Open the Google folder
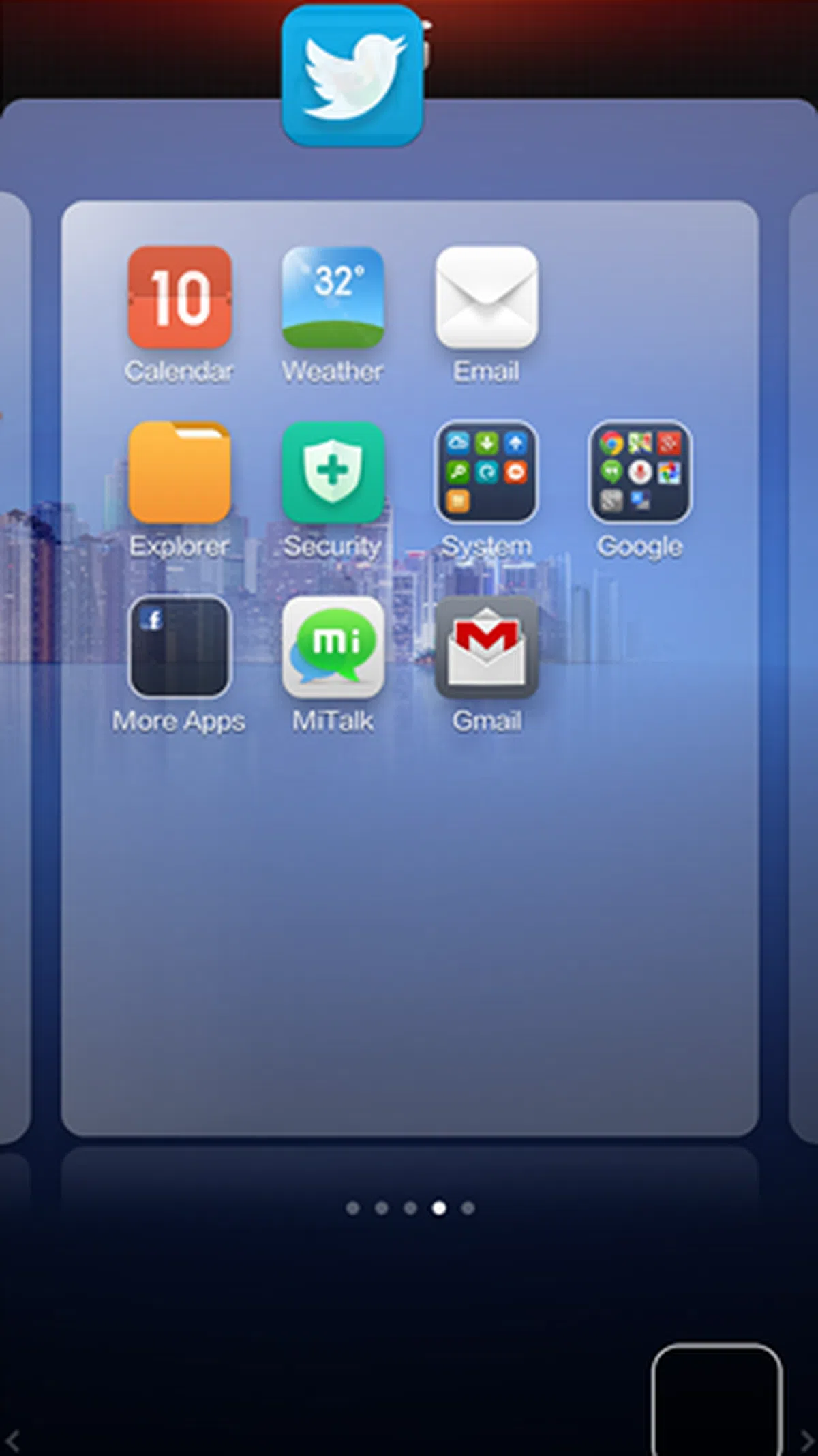818x1456 pixels. (x=640, y=473)
